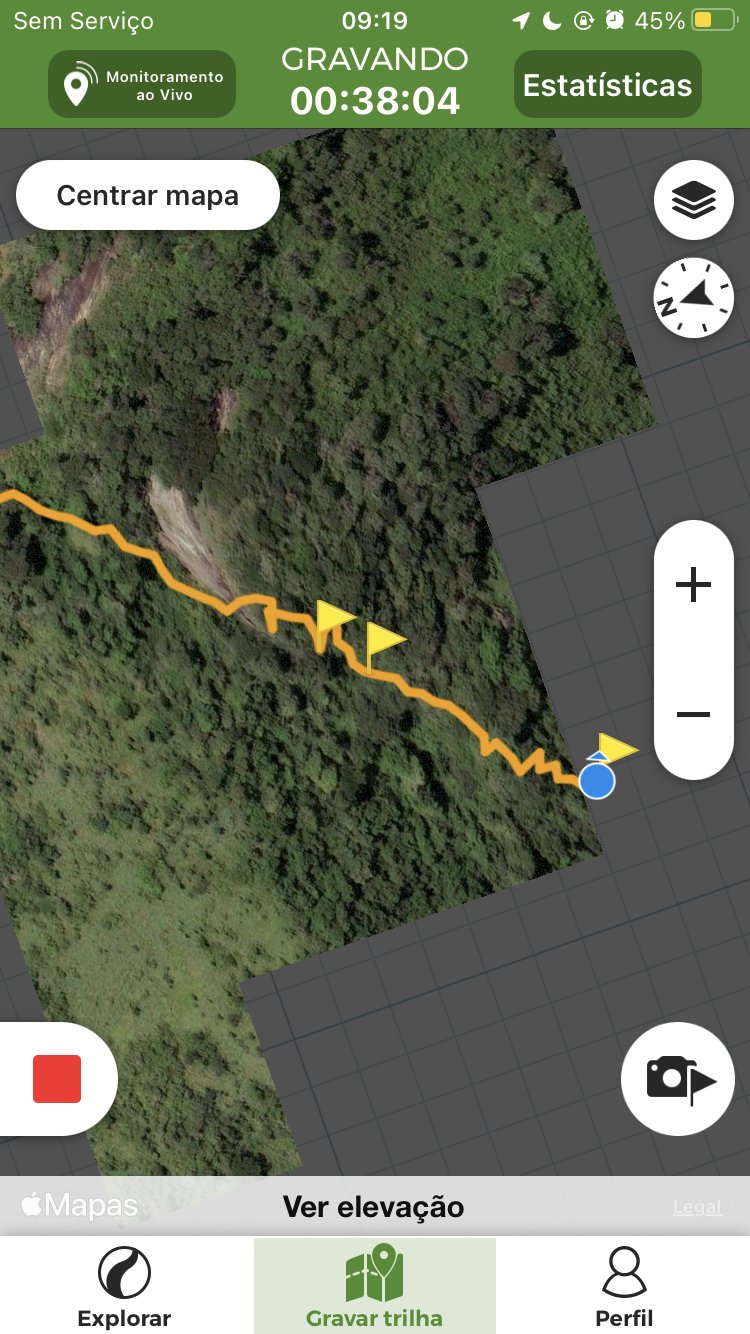Image resolution: width=750 pixels, height=1334 pixels.
Task: Open Estatísticas panel
Action: click(607, 85)
